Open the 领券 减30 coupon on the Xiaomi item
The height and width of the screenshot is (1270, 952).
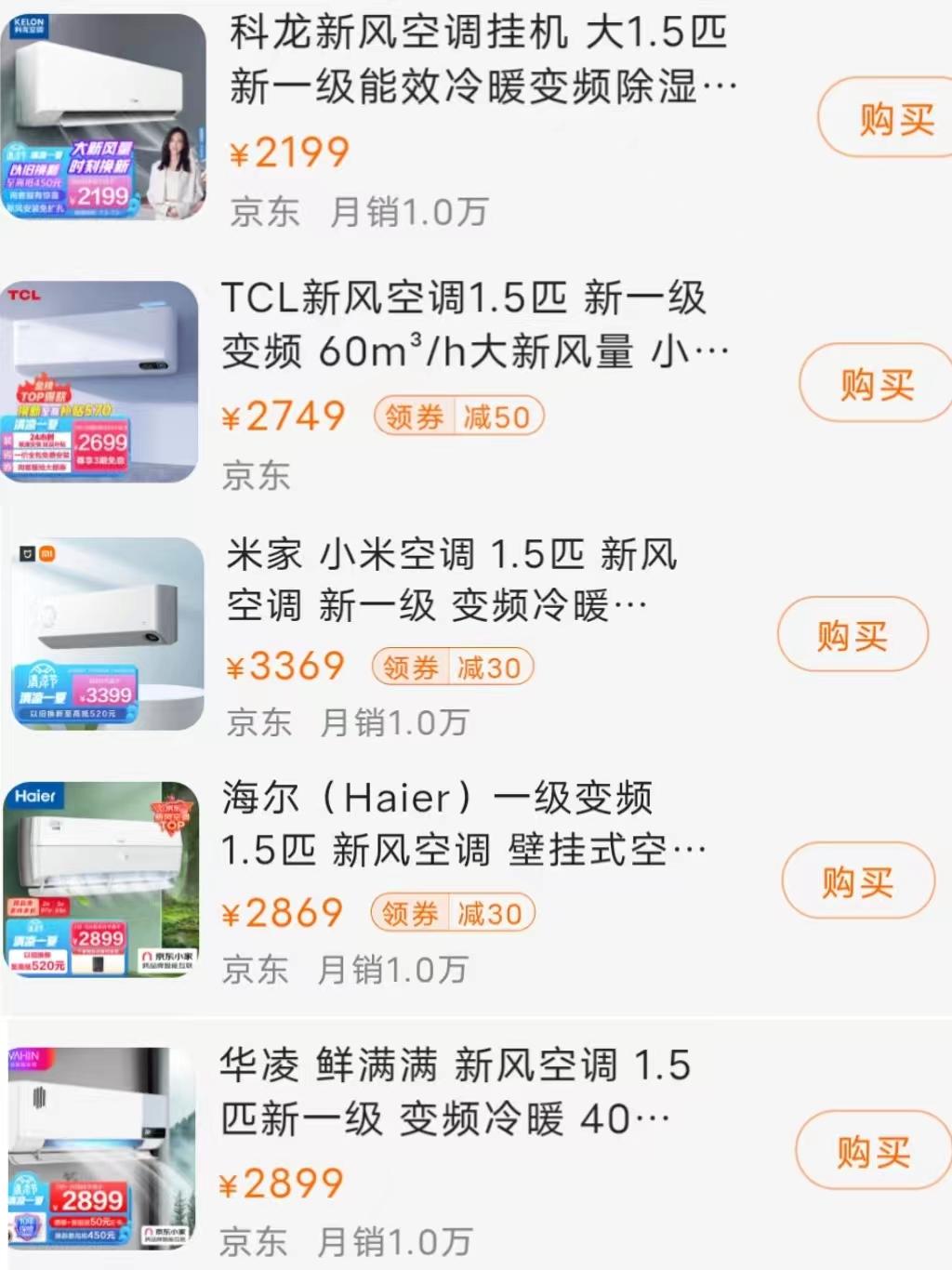pos(452,667)
